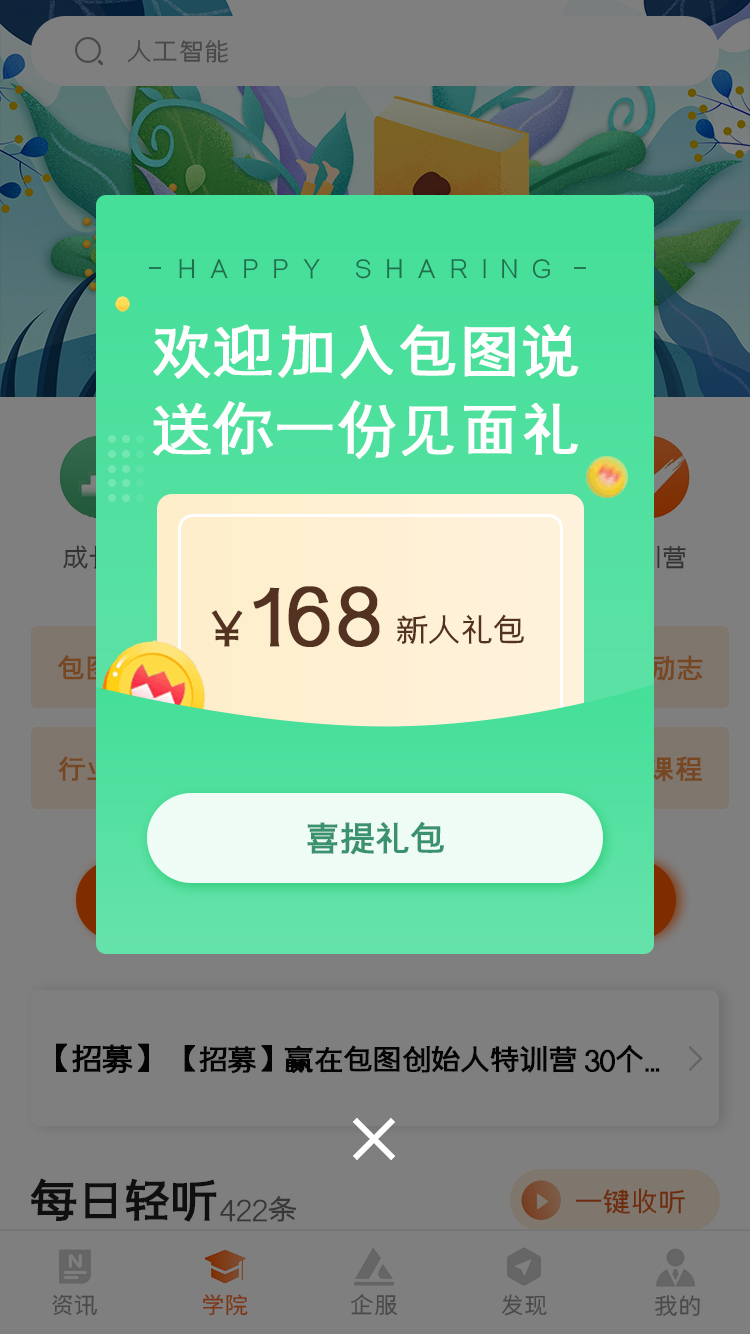
Task: Open the 招募 特训营 announcement
Action: 375,1058
